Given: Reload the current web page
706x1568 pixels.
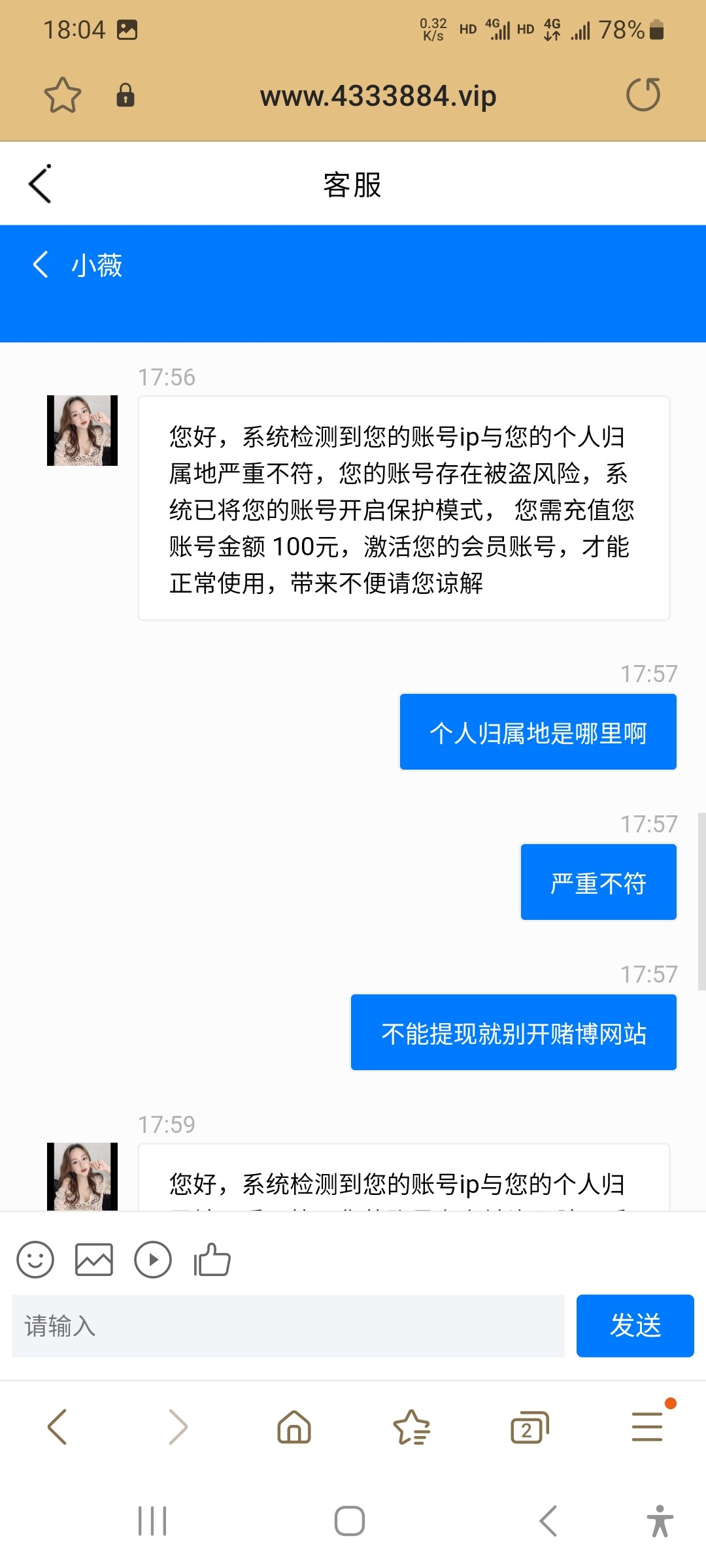Looking at the screenshot, I should tap(643, 95).
